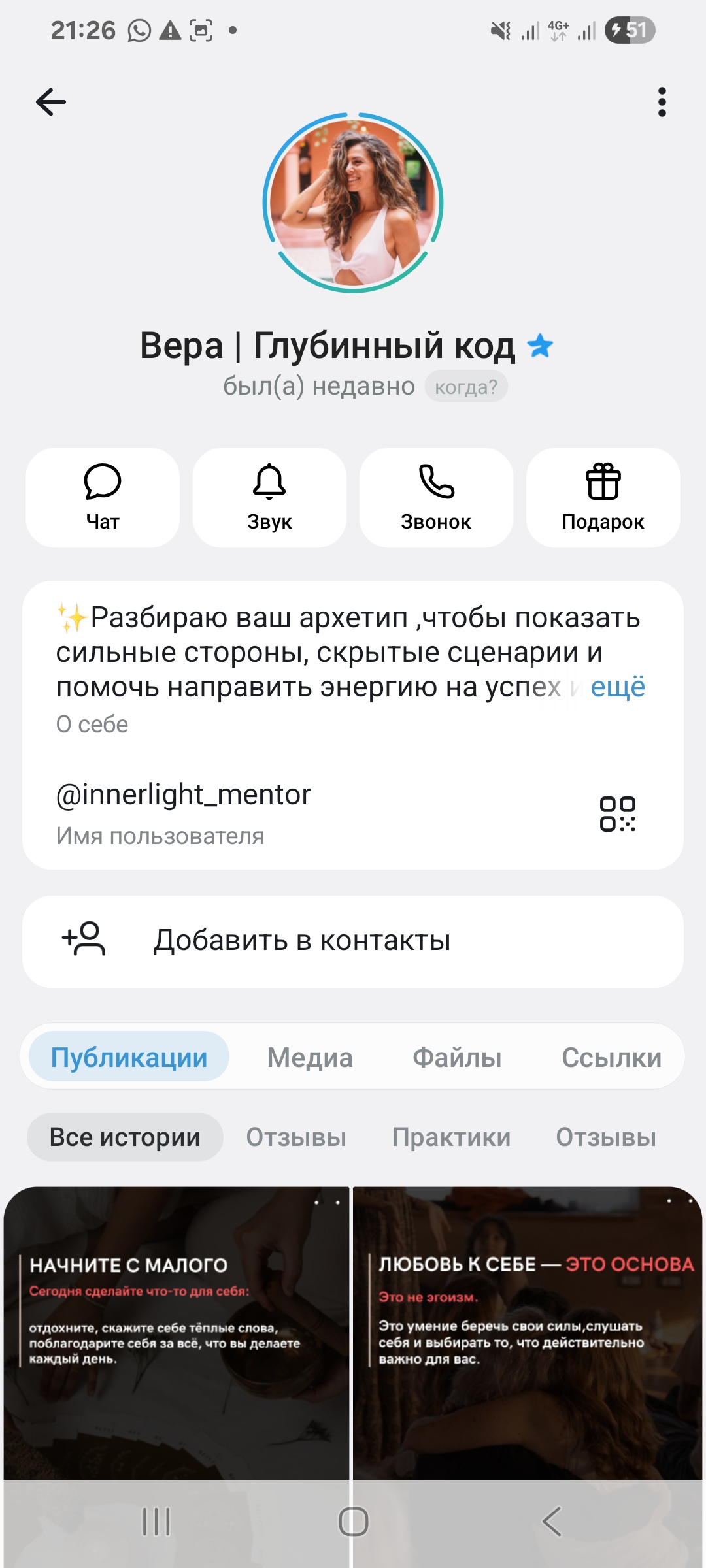Filter stories by Практики
This screenshot has height=1568, width=706.
[451, 1137]
